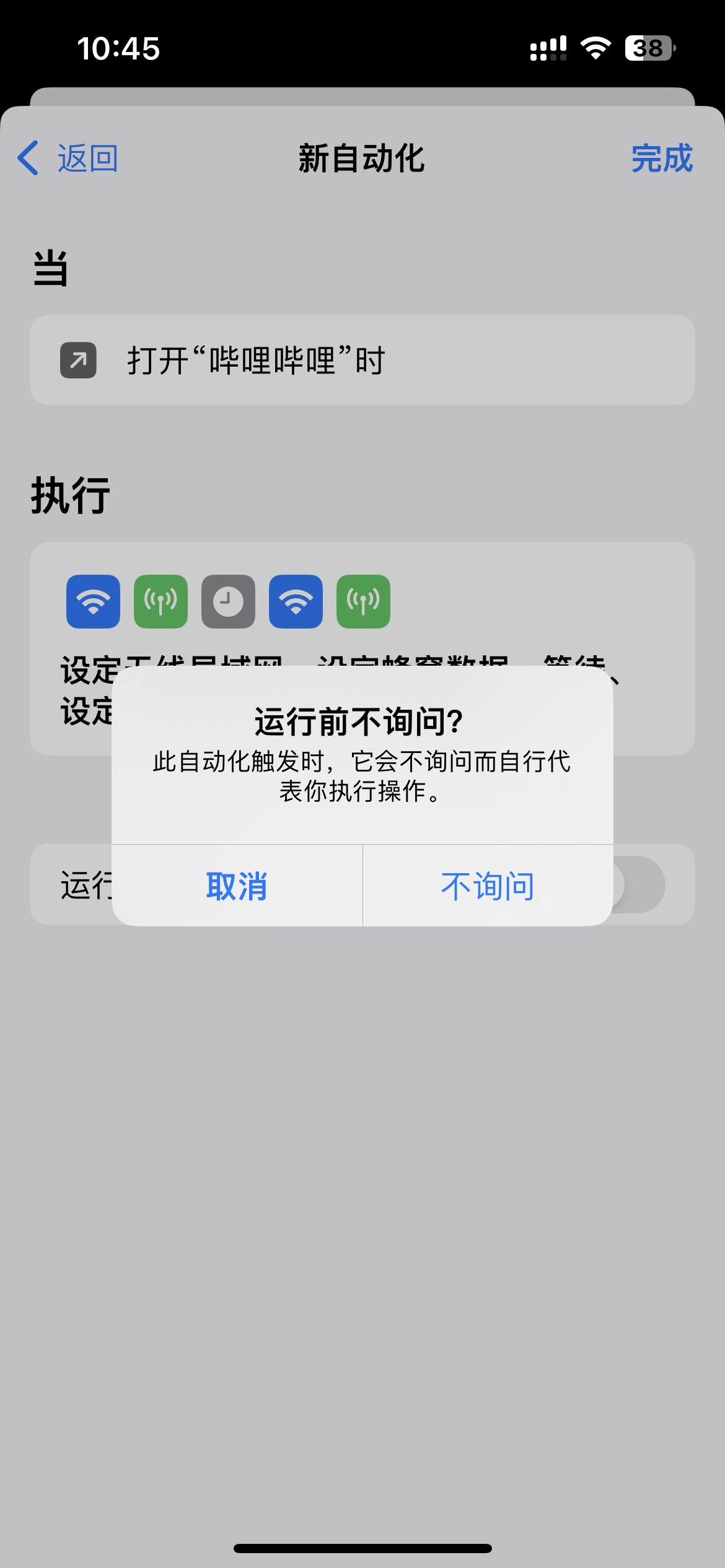
Task: Open the gray clock Wait action icon
Action: 227,601
